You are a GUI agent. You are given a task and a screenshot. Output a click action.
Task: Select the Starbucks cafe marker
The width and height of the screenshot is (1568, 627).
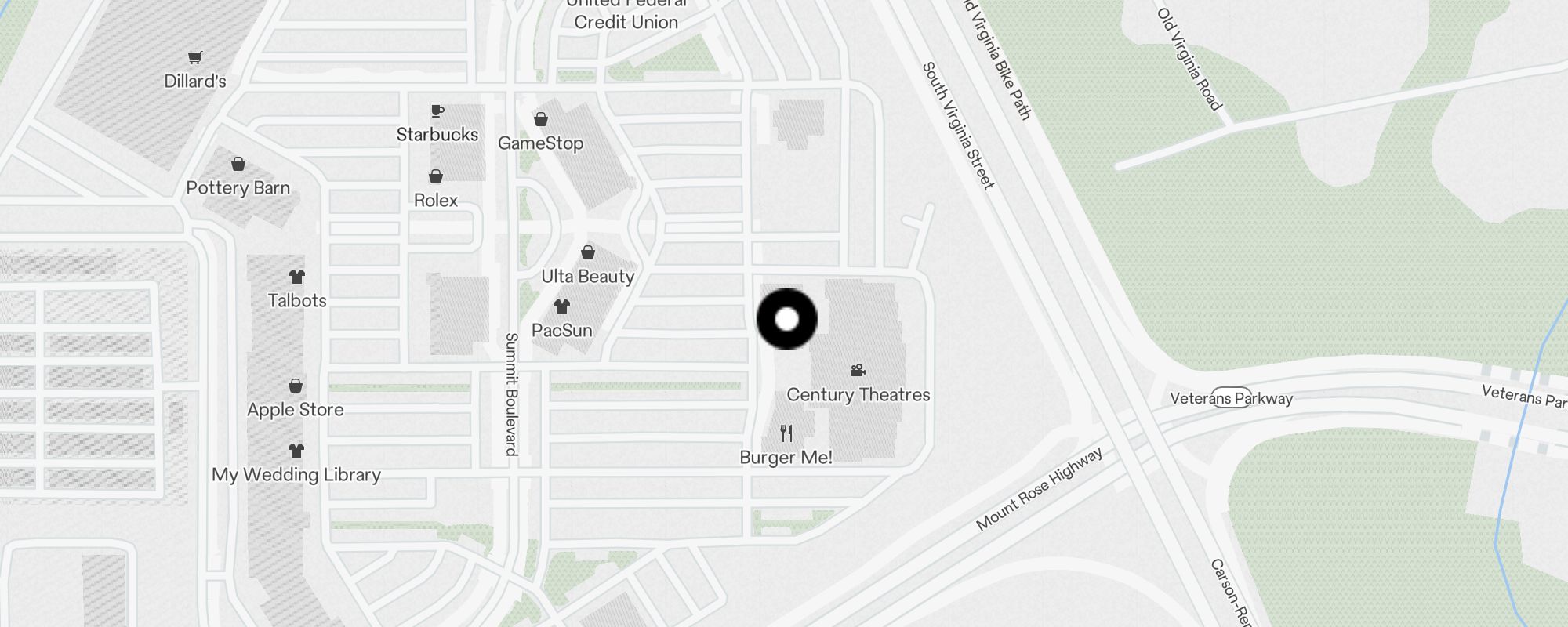pyautogui.click(x=437, y=111)
